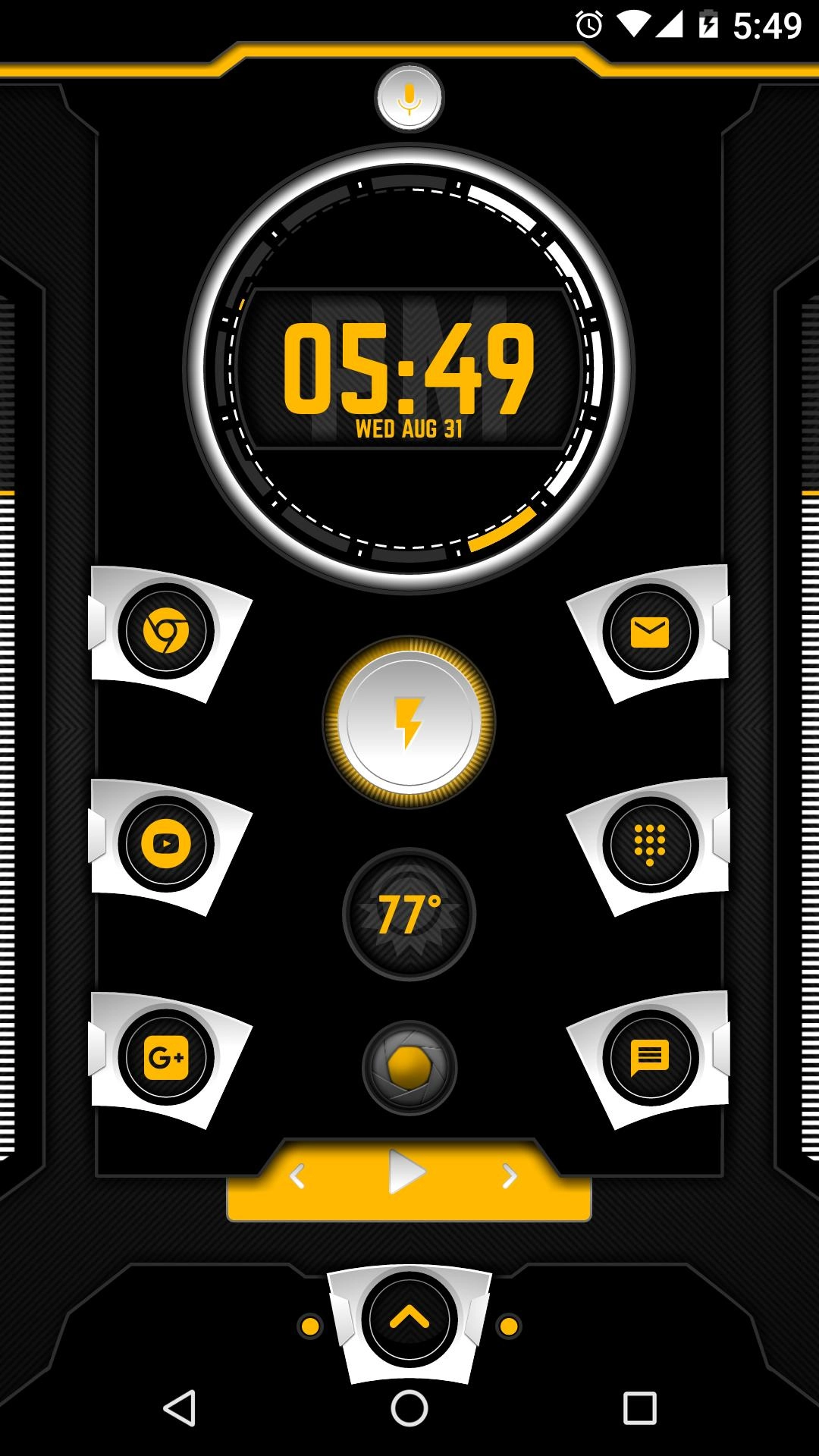
Task: Start voice search with the microphone
Action: coord(409,99)
